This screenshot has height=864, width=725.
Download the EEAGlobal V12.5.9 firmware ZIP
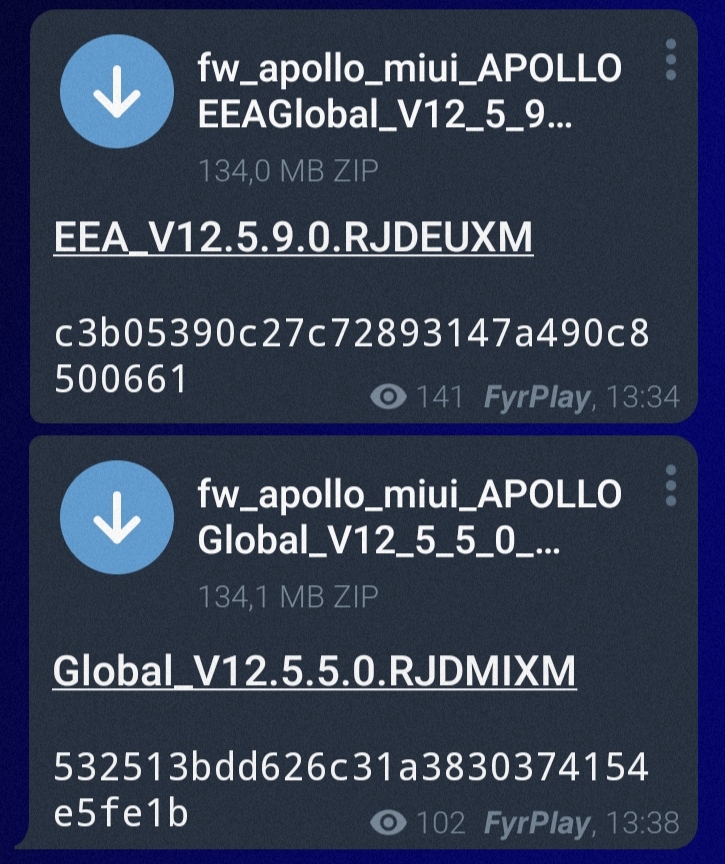tap(117, 93)
